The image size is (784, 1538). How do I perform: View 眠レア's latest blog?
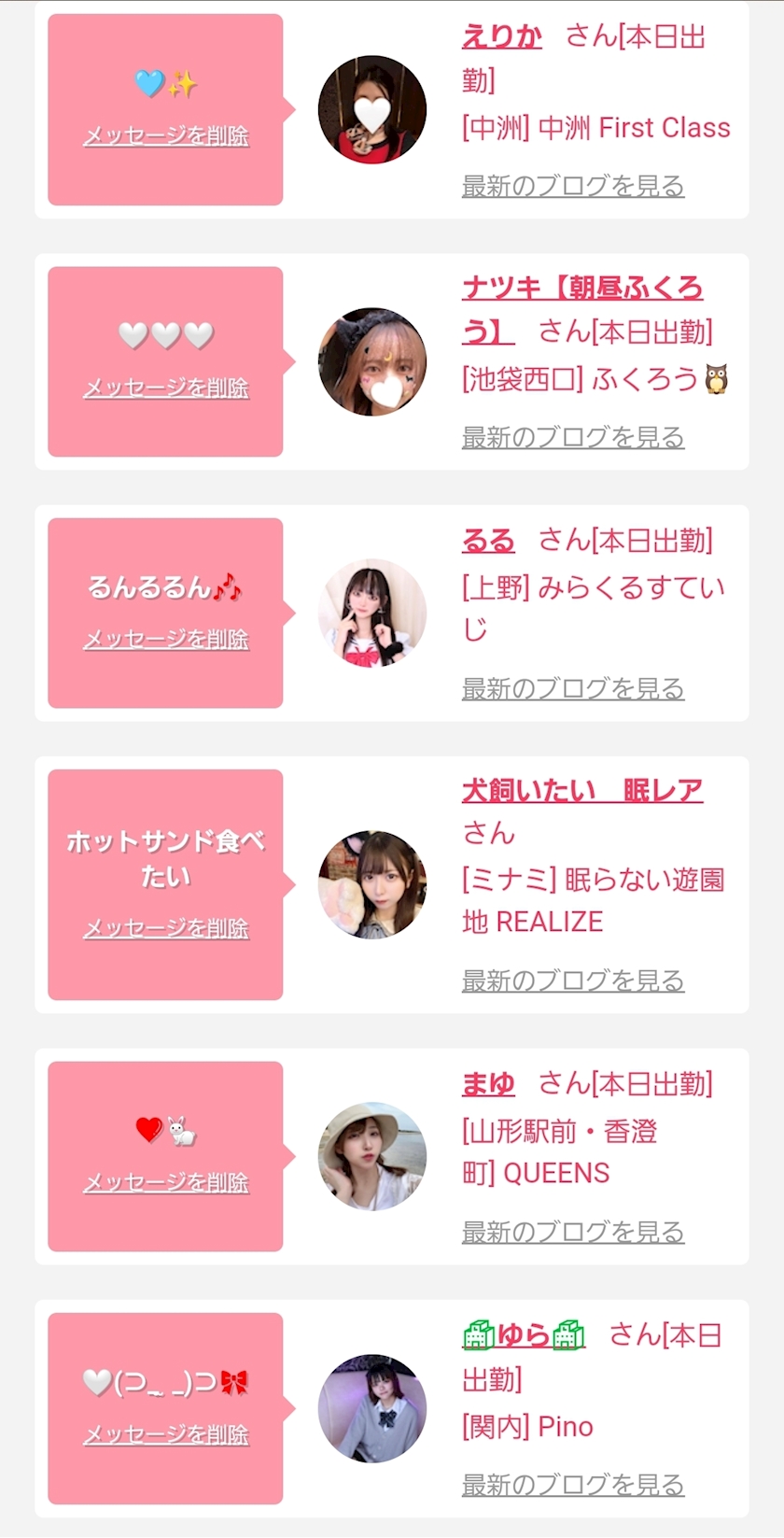(x=572, y=981)
